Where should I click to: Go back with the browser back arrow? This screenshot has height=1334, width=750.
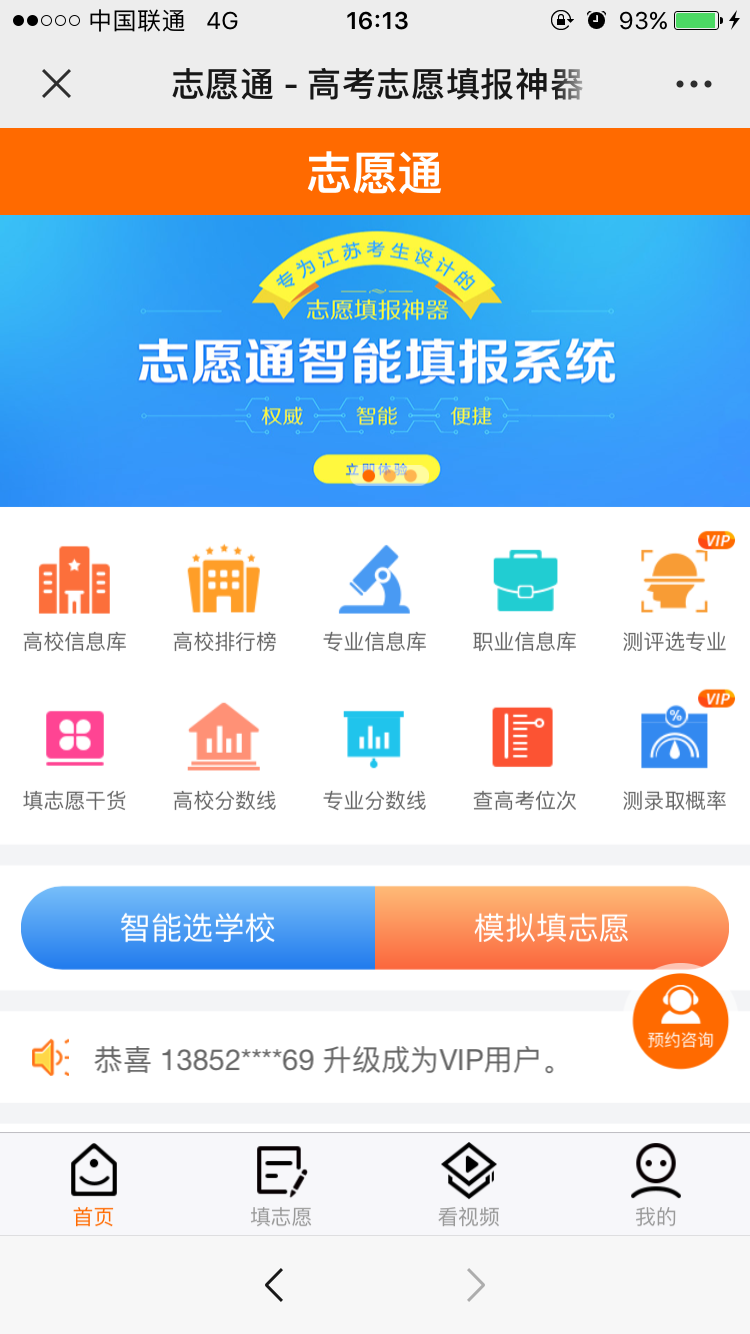(274, 1285)
